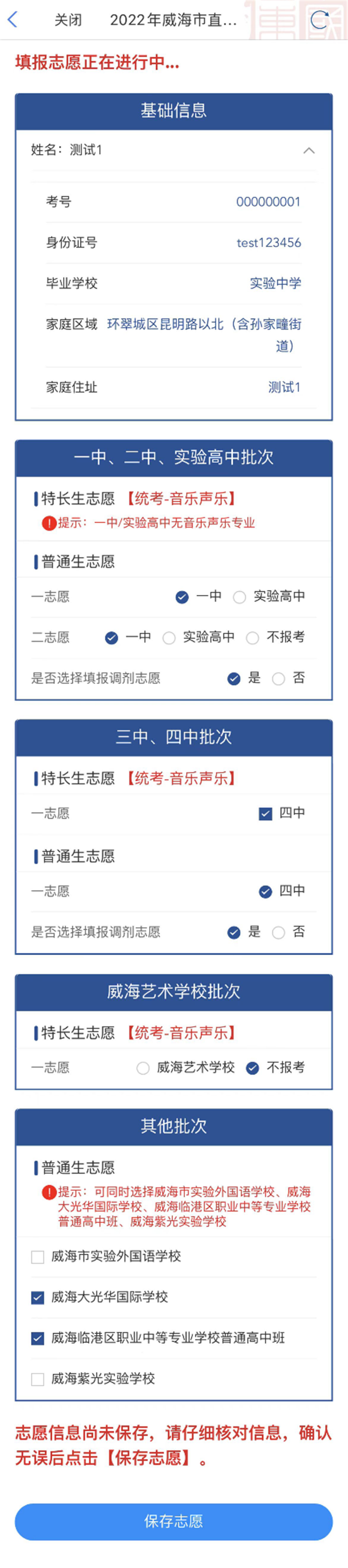This screenshot has height=1568, width=348.
Task: Select 实验高中 for 一志愿 in first batch
Action: click(240, 597)
